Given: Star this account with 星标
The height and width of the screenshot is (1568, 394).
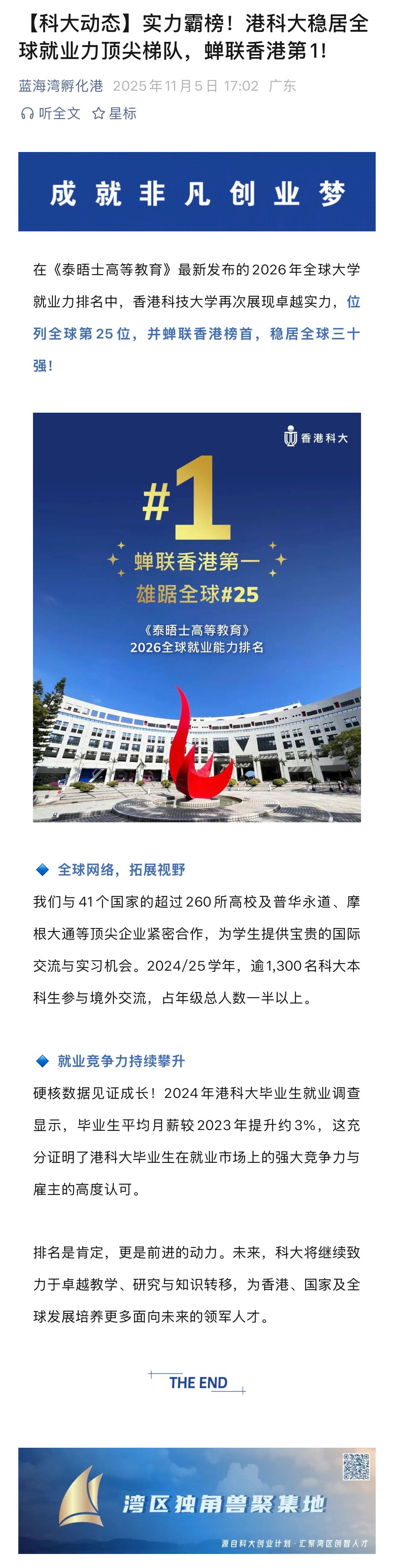Looking at the screenshot, I should (115, 113).
